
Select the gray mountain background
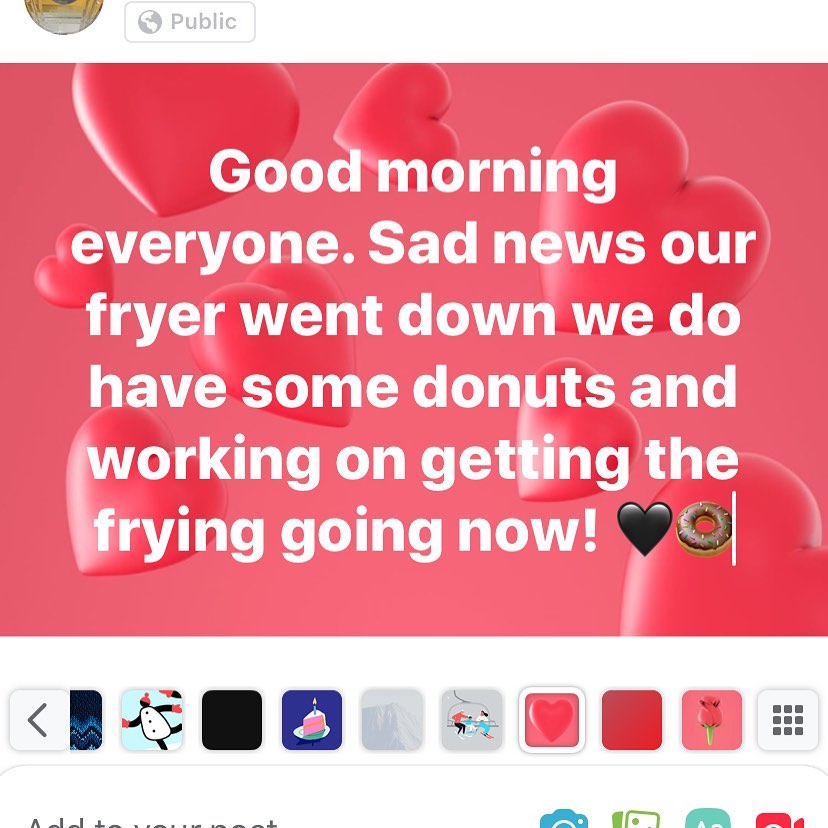391,720
